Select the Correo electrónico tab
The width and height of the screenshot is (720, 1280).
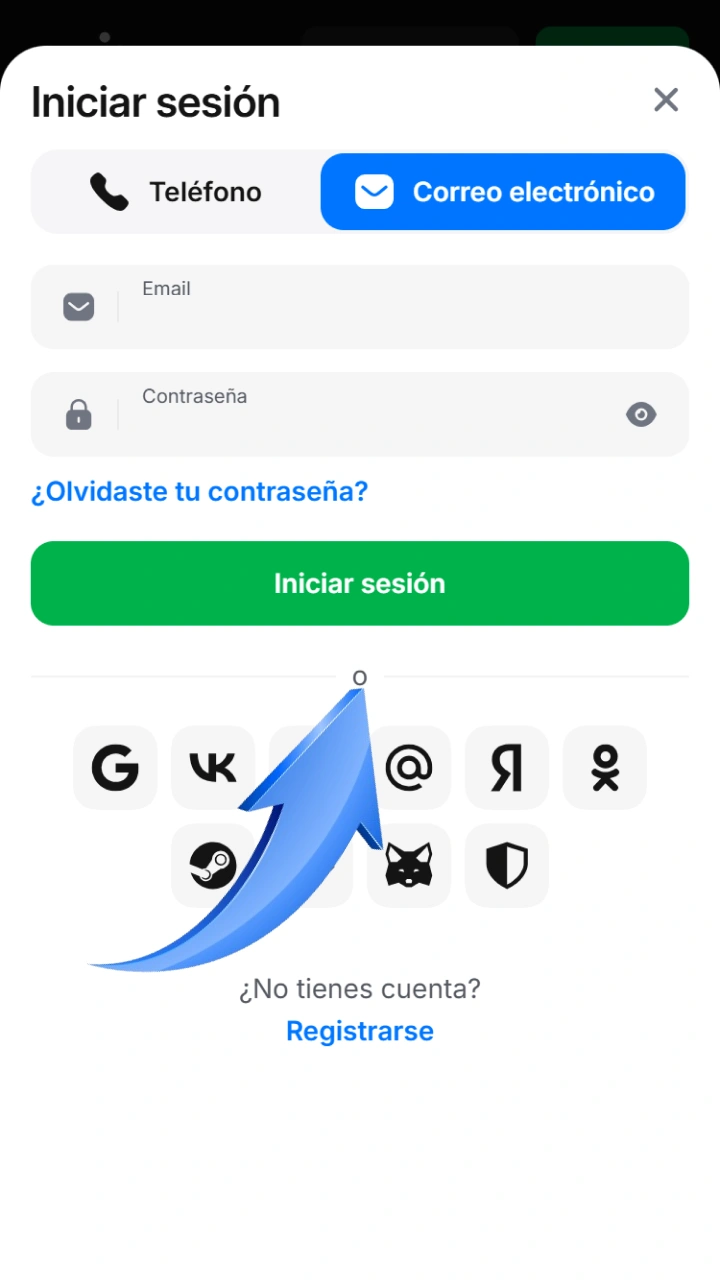[x=503, y=192]
